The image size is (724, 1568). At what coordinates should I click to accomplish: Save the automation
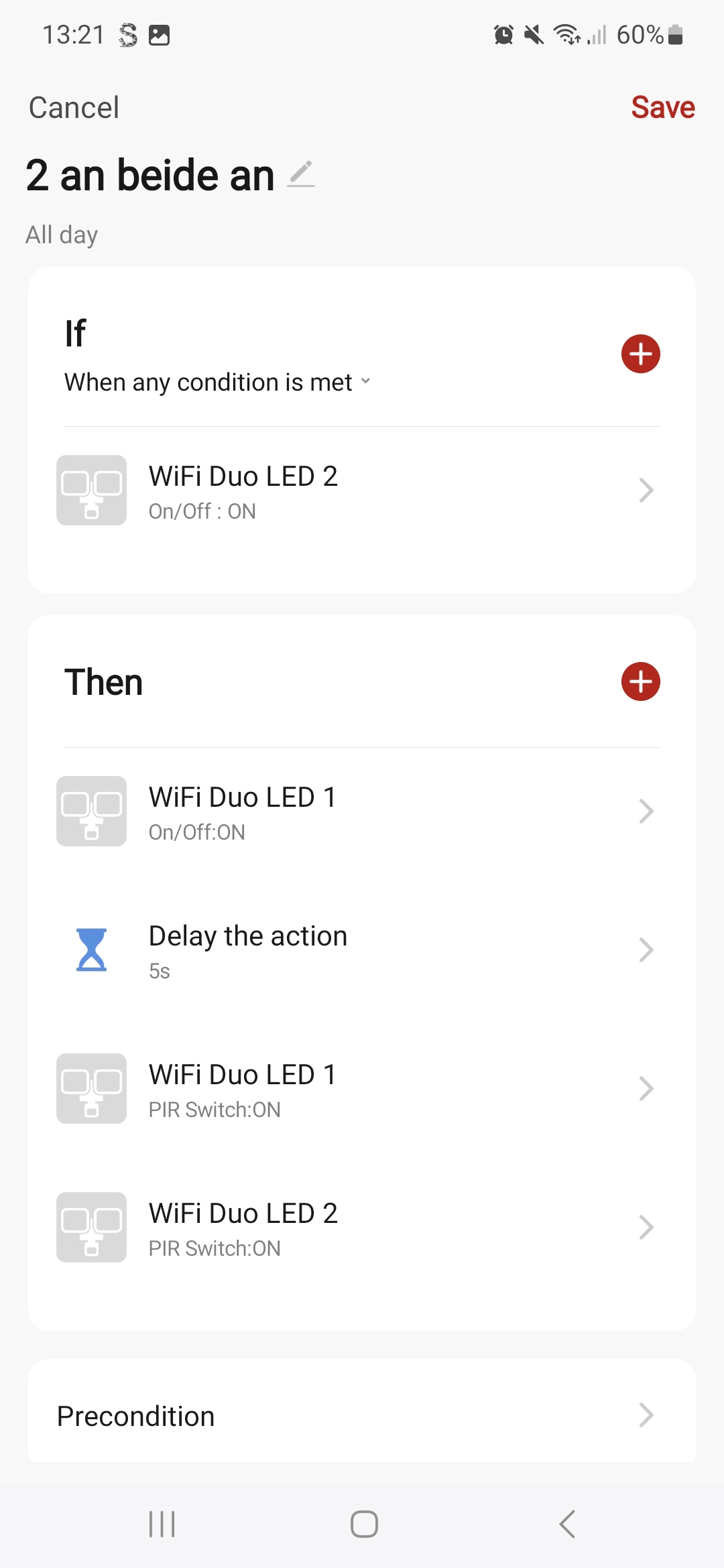[662, 108]
